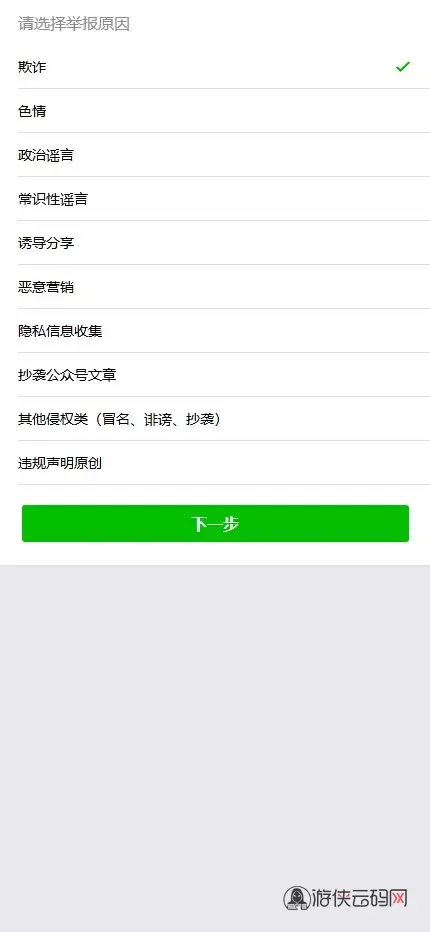
Task: Choose 色情 as the report reason
Action: 215,111
